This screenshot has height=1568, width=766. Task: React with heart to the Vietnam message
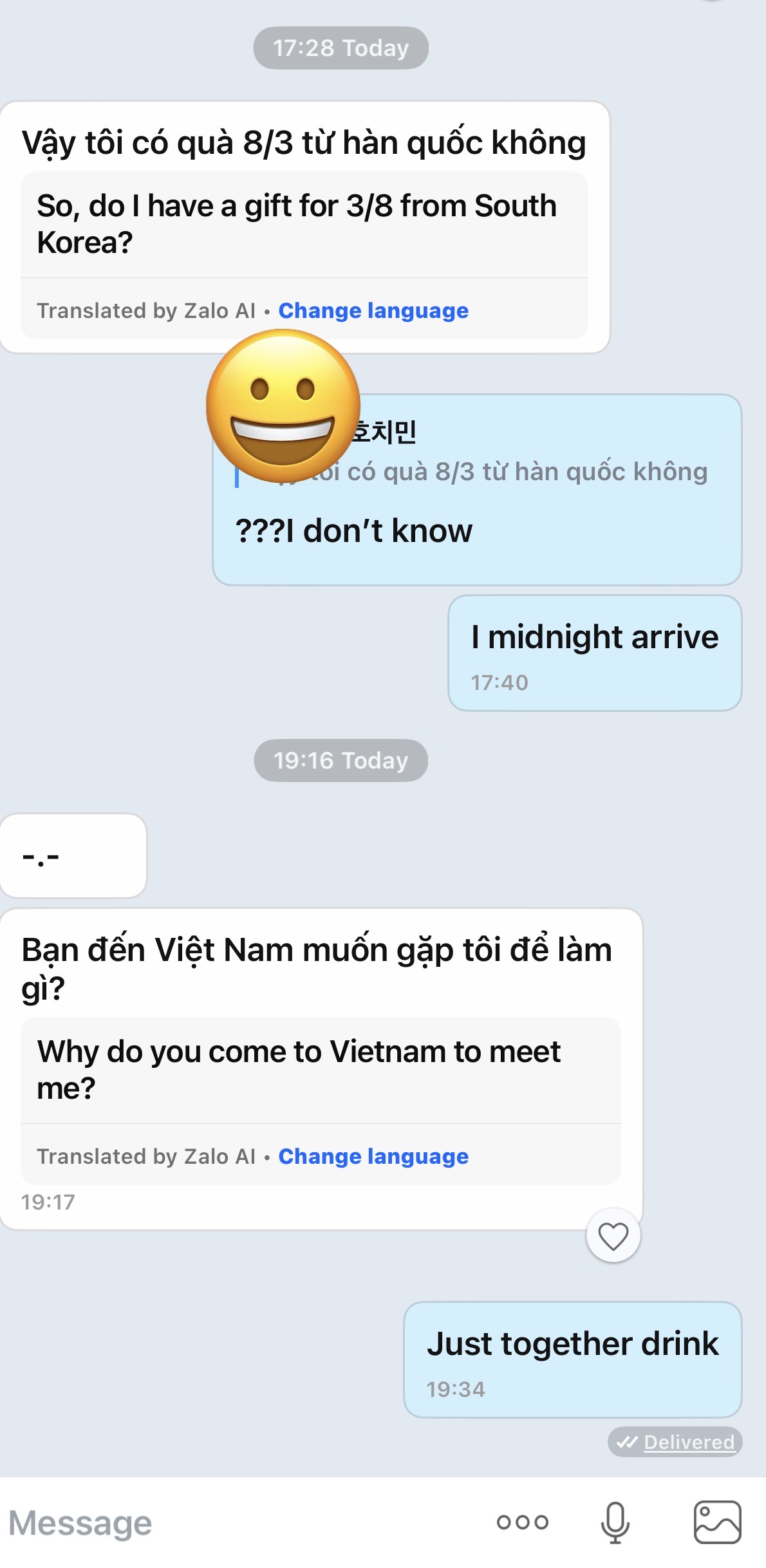[x=613, y=1236]
